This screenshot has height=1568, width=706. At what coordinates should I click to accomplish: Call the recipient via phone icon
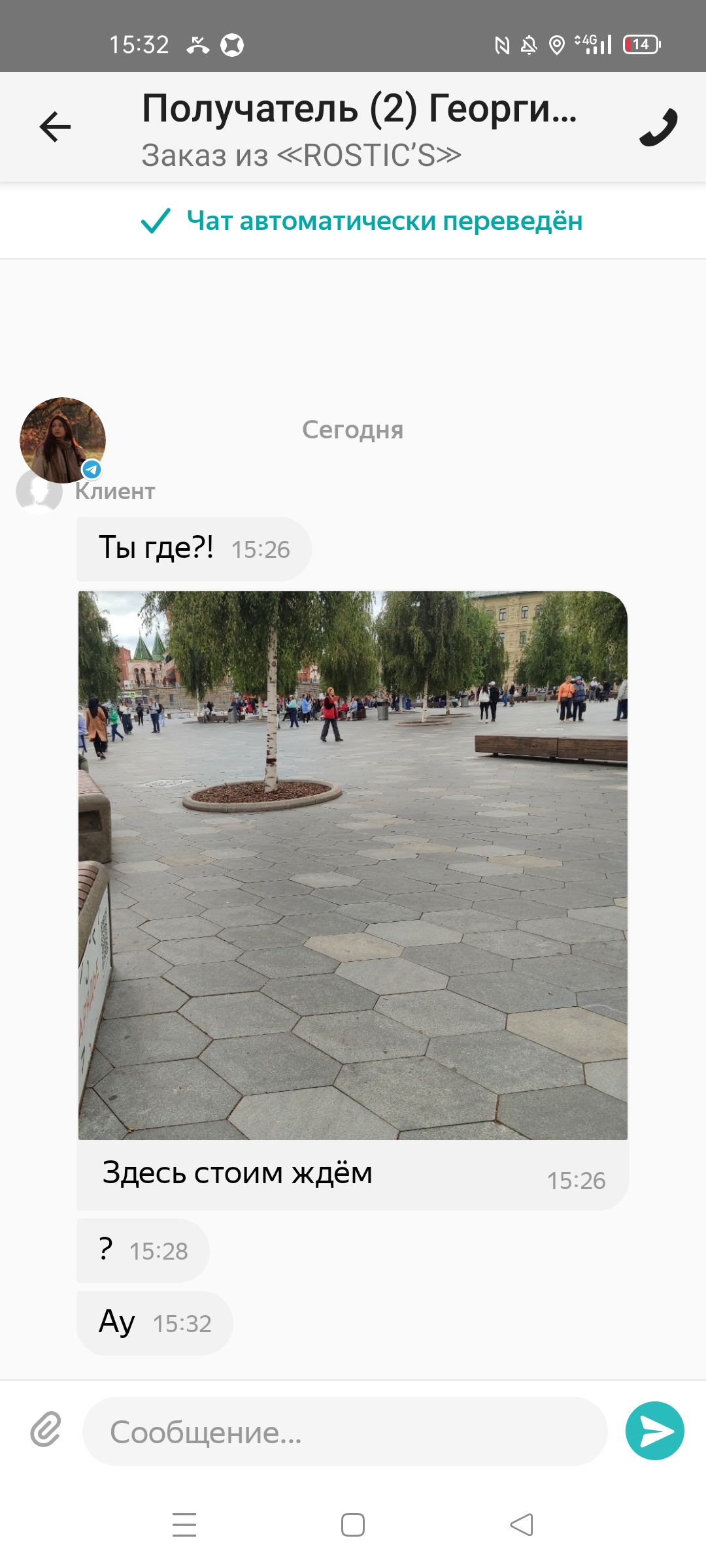tap(658, 127)
